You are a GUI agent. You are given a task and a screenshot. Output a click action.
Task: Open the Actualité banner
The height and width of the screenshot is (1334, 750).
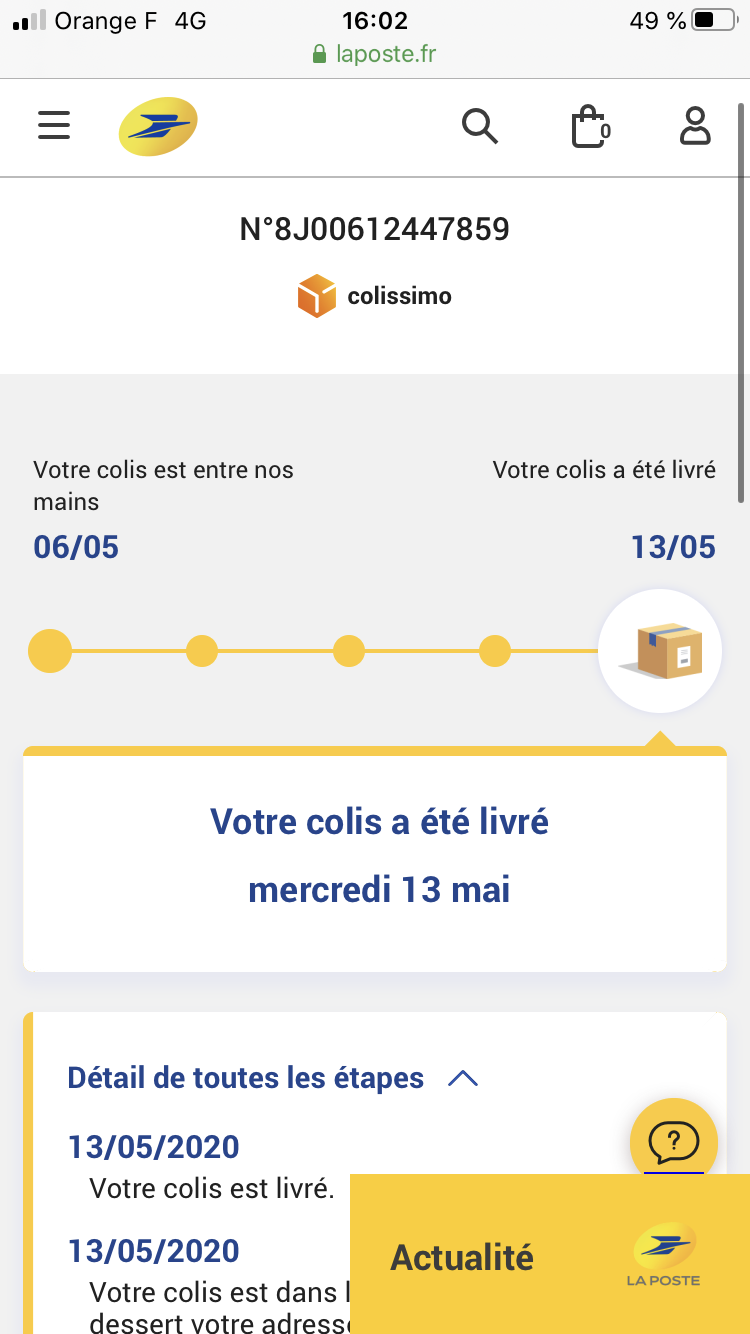click(550, 1254)
